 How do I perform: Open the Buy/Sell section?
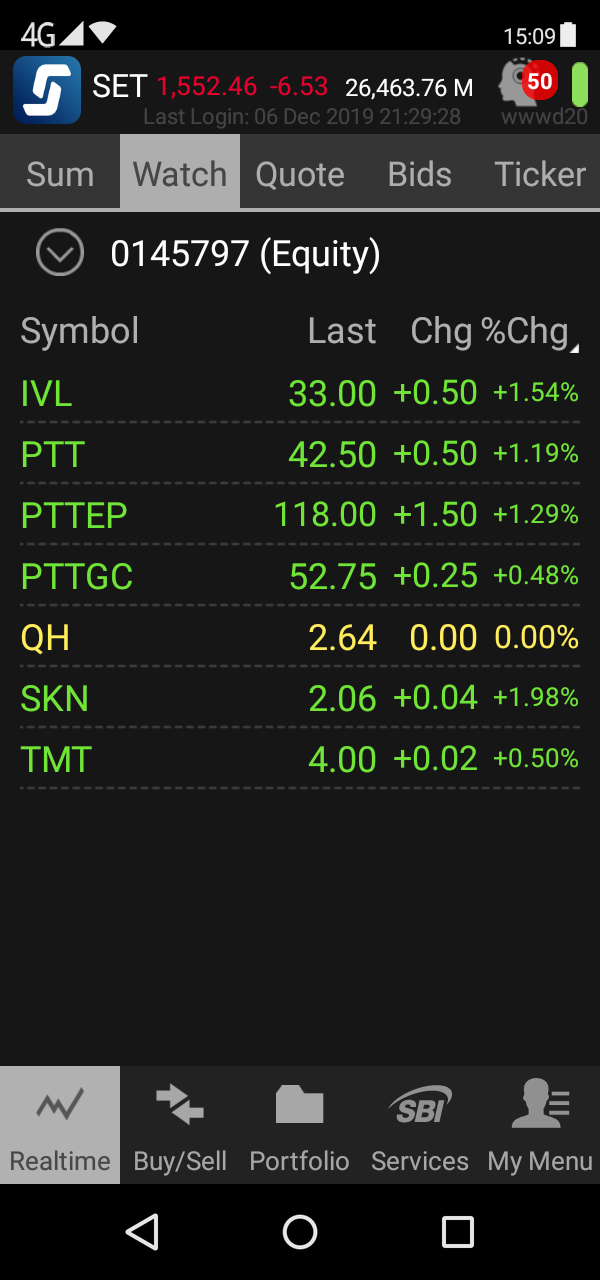coord(180,1125)
